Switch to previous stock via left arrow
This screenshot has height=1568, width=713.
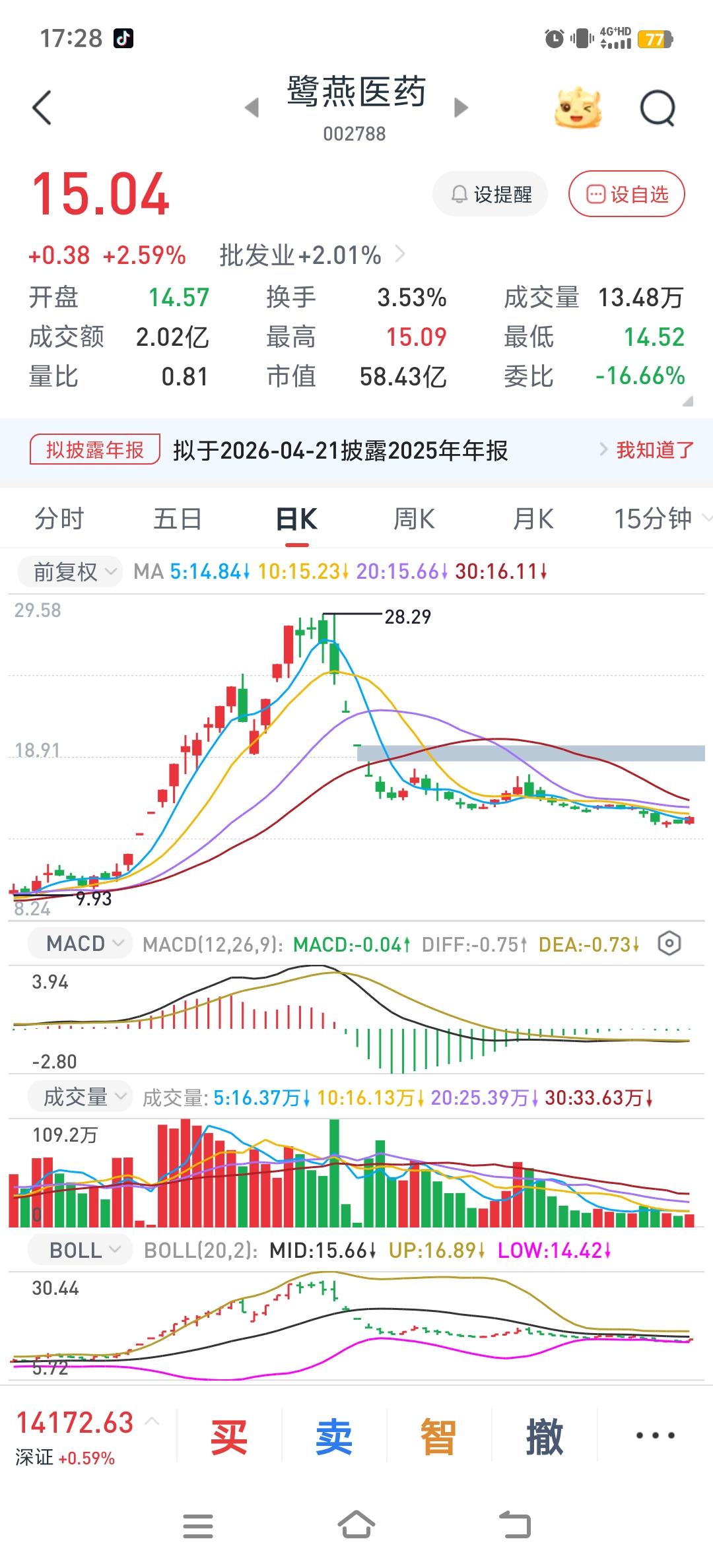click(x=253, y=108)
